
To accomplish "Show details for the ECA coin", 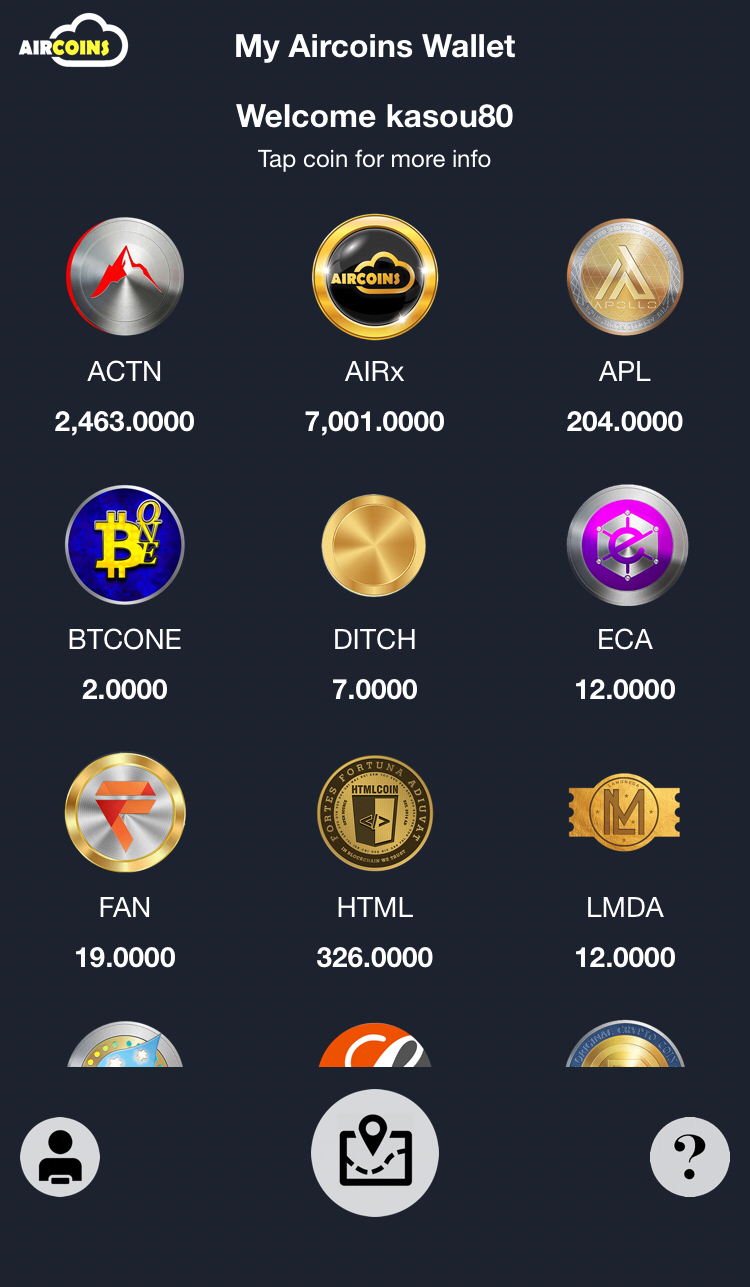I will pos(625,545).
